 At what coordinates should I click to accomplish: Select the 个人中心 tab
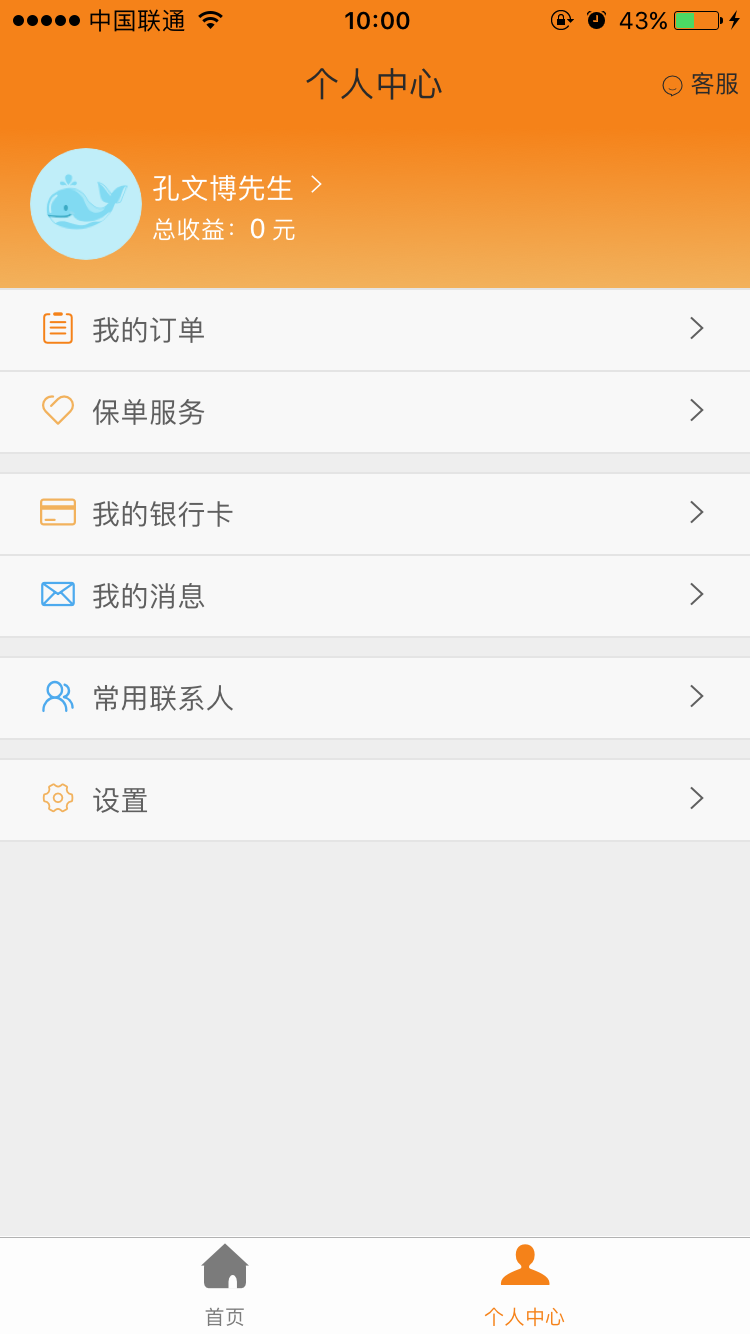[x=524, y=1285]
